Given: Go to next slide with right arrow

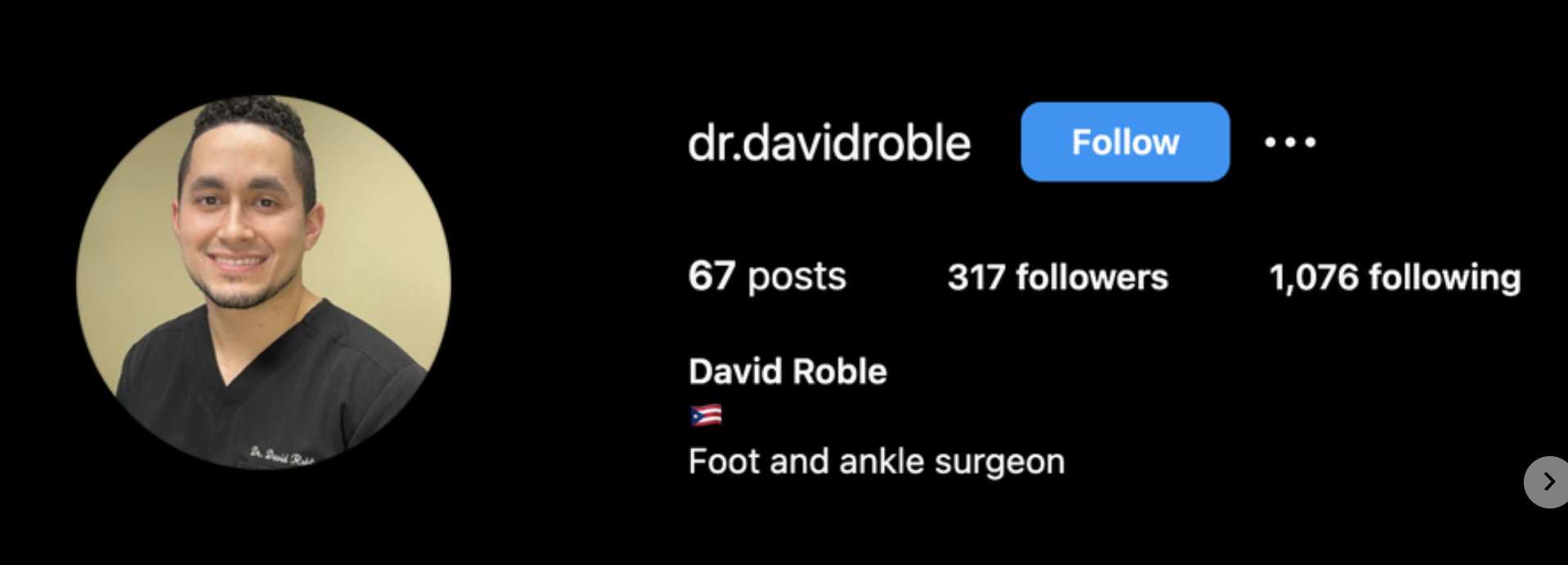Looking at the screenshot, I should tap(1547, 481).
